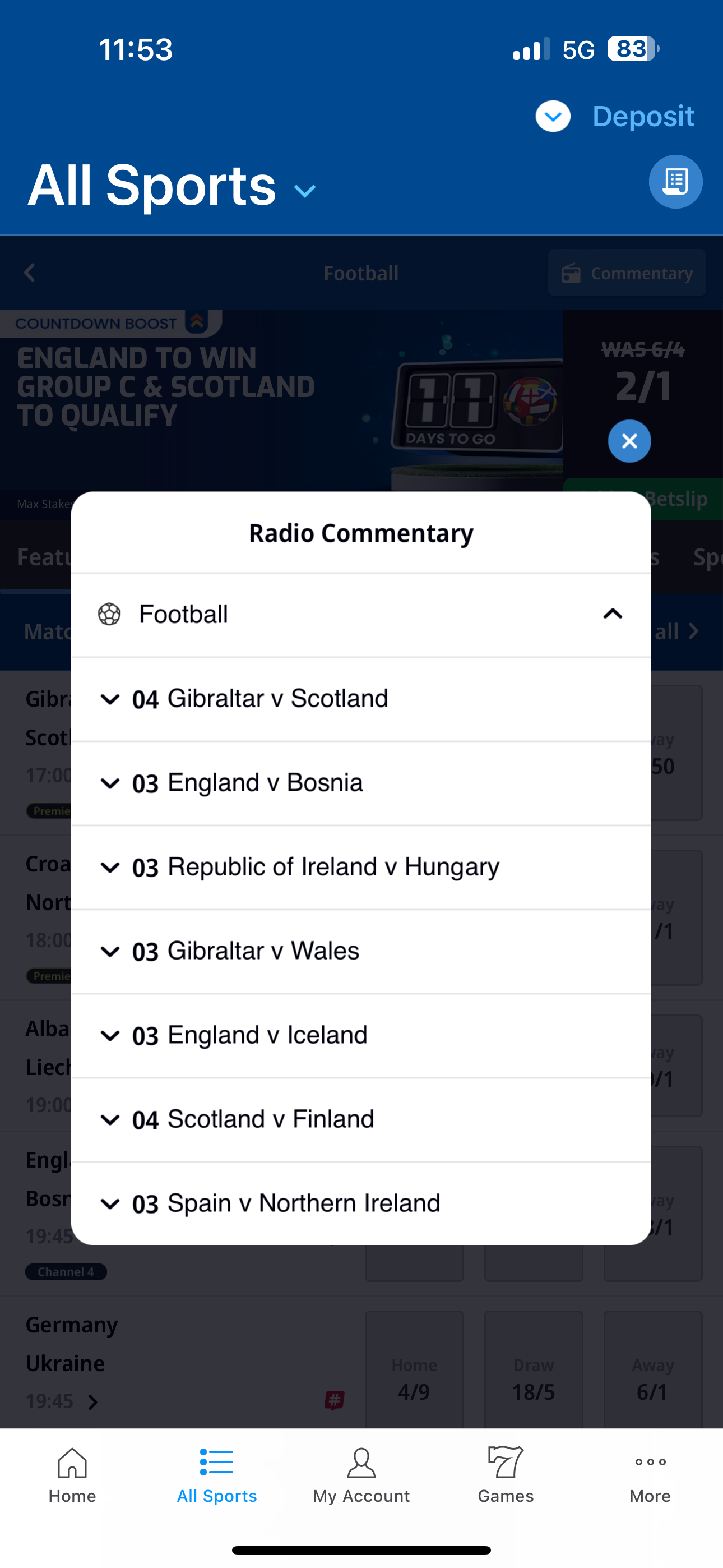The height and width of the screenshot is (1568, 723).
Task: Open My Account from bottom navigation
Action: pos(361,1496)
